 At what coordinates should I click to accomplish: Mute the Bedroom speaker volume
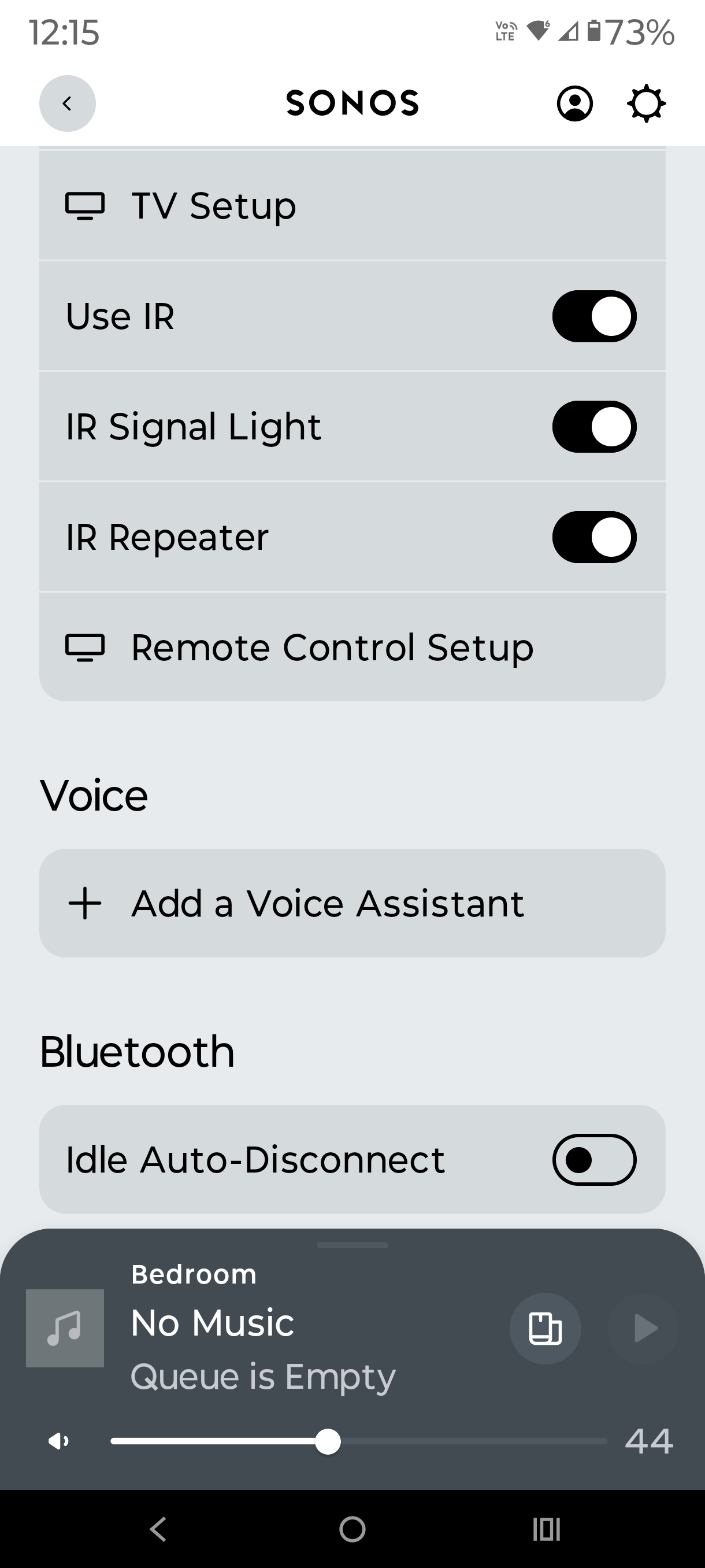point(58,1441)
